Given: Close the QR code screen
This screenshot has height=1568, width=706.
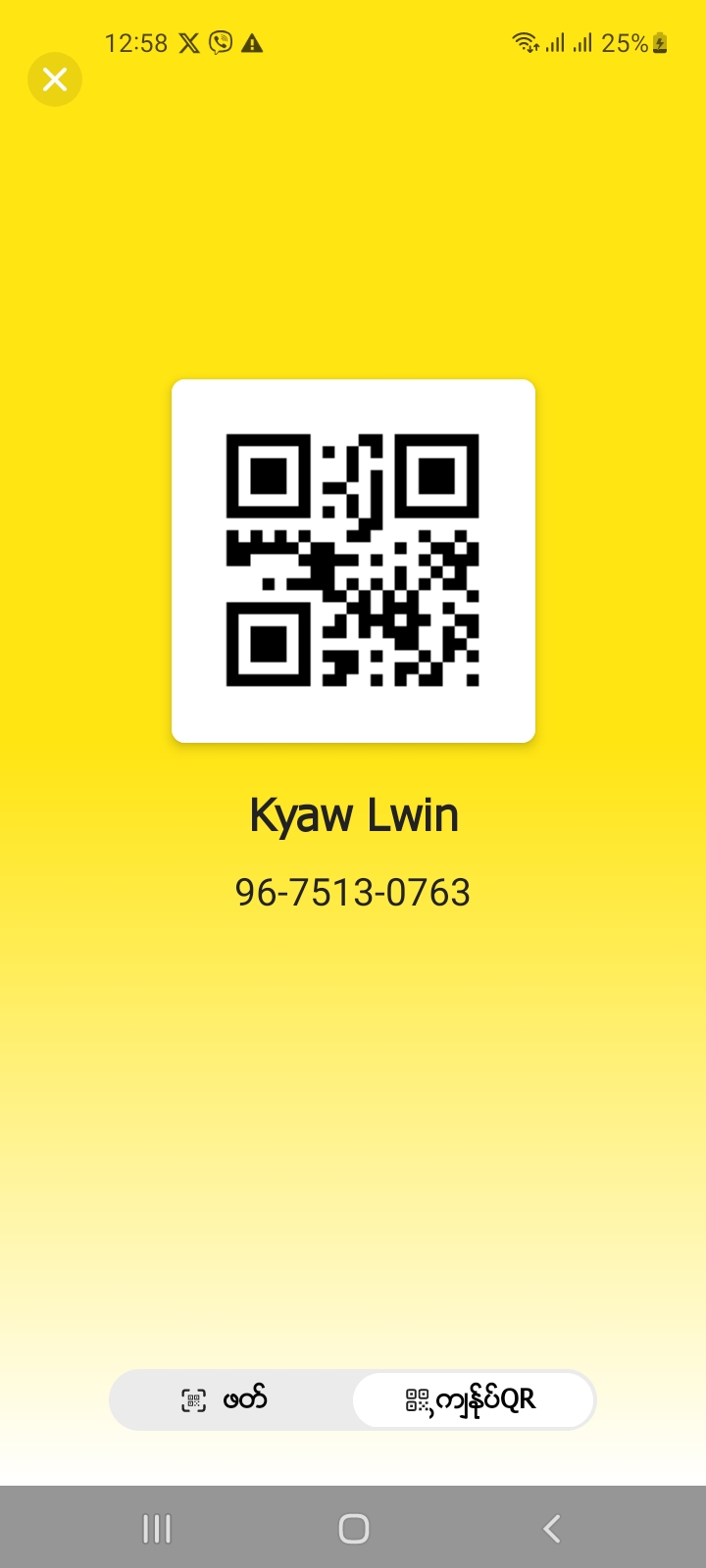Looking at the screenshot, I should [55, 79].
